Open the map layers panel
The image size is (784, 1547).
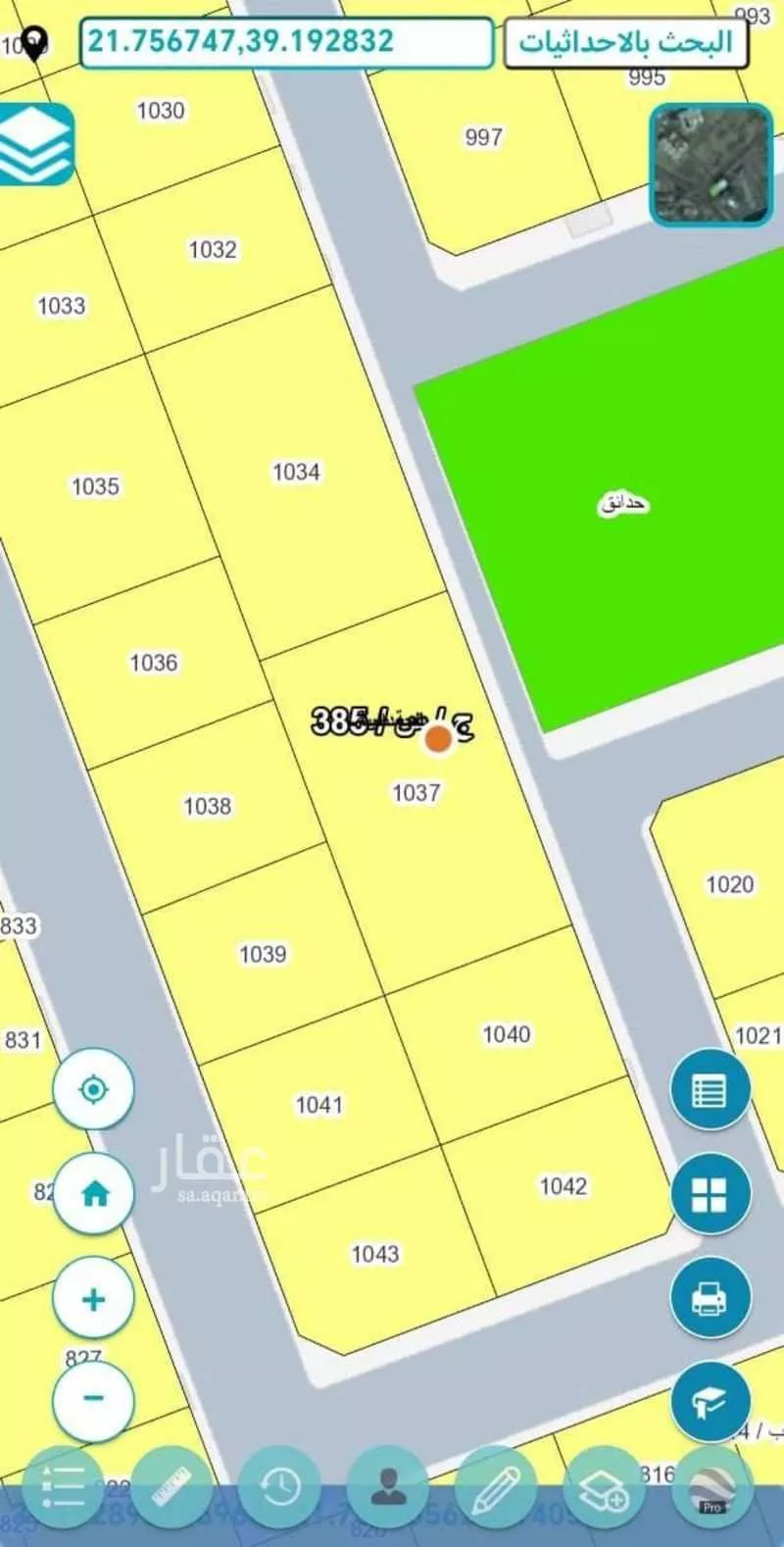(x=36, y=144)
